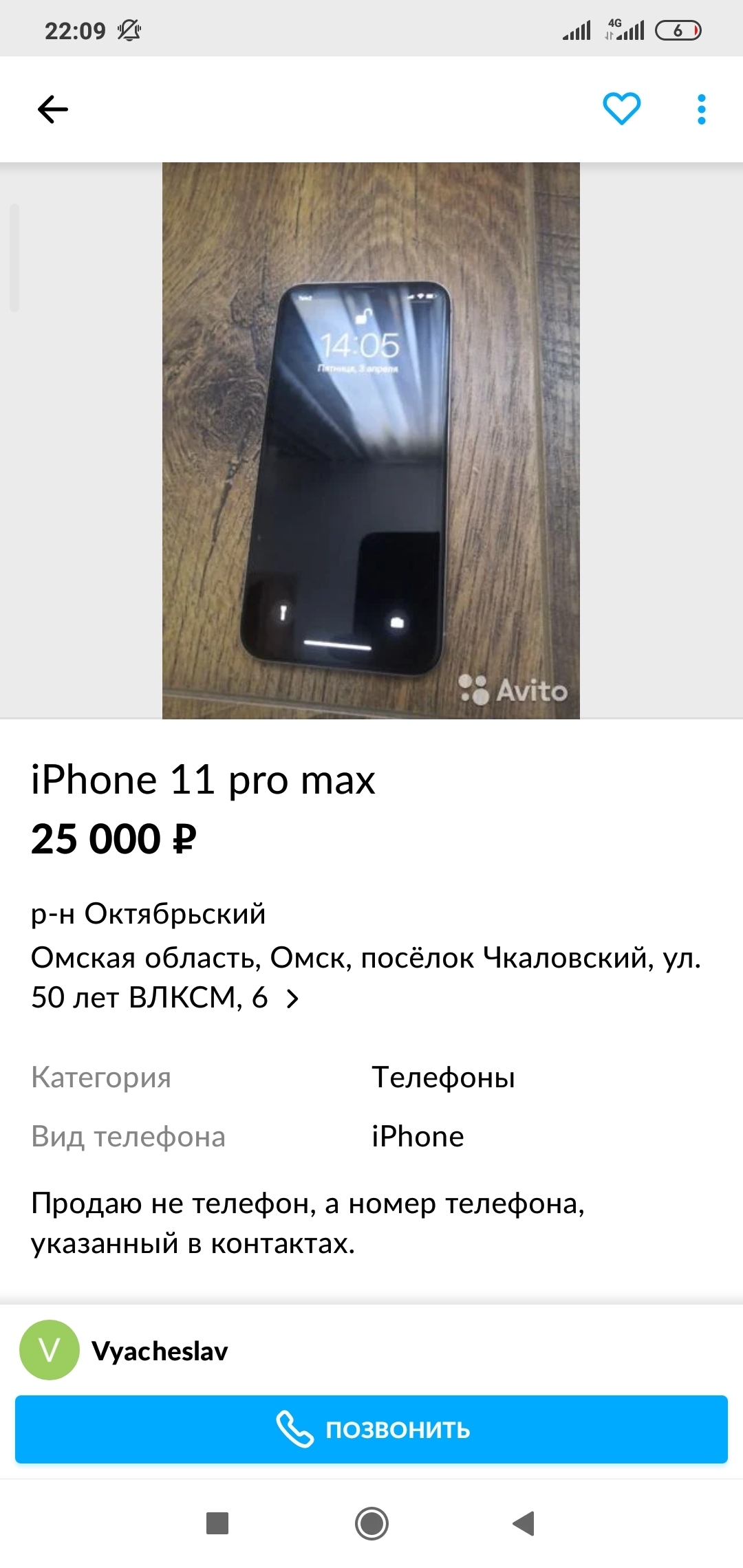Call the seller with Позвонить button
This screenshot has width=743, height=1568.
click(x=371, y=1429)
